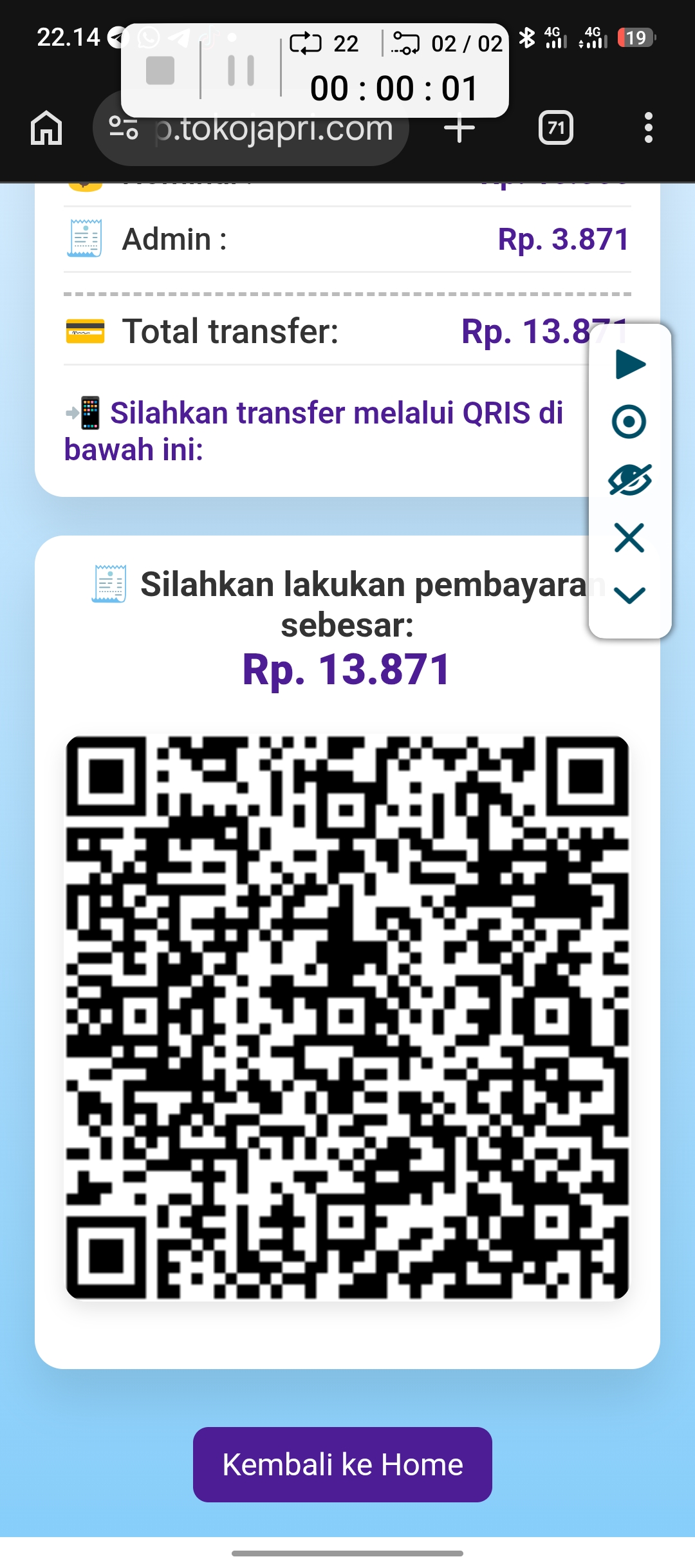Go to the browser home page
Image resolution: width=695 pixels, height=1568 pixels.
(46, 127)
